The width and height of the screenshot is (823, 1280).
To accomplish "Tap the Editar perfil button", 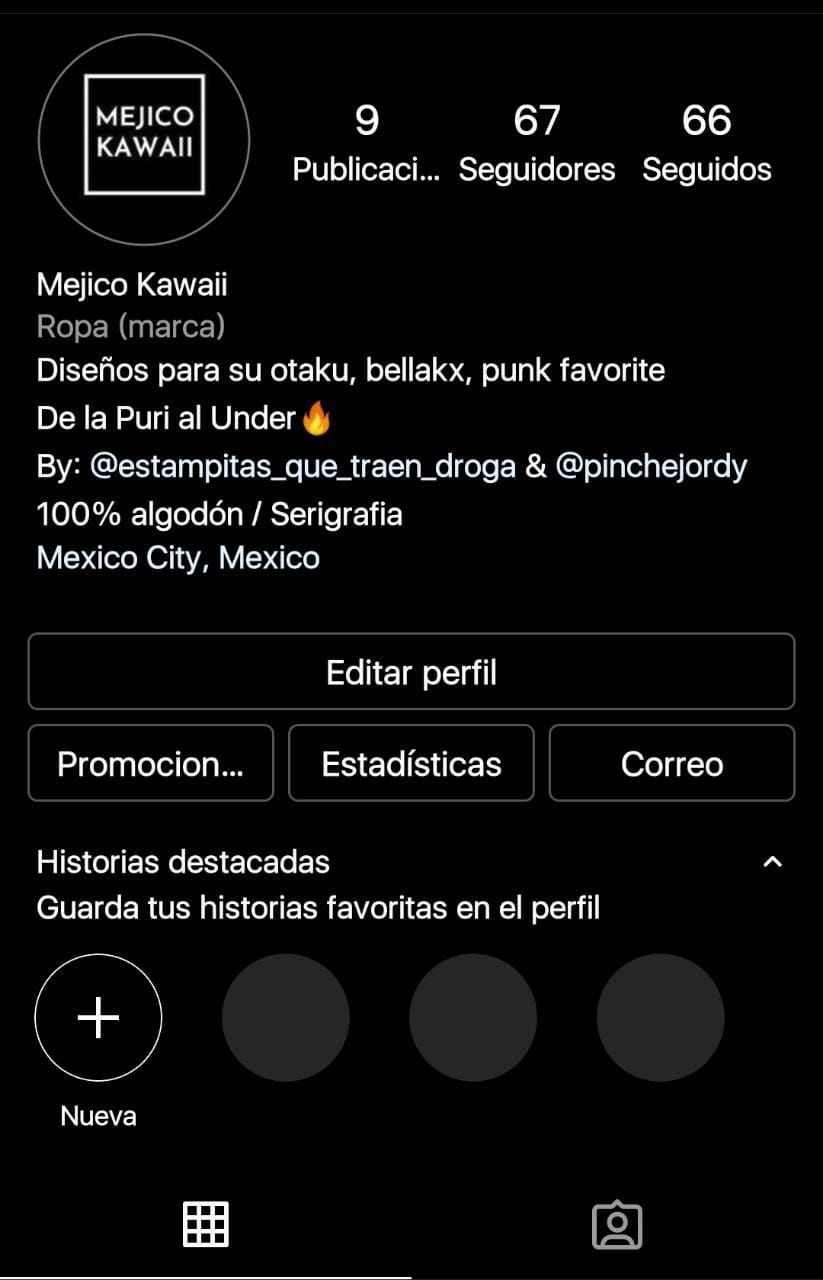I will pyautogui.click(x=411, y=672).
